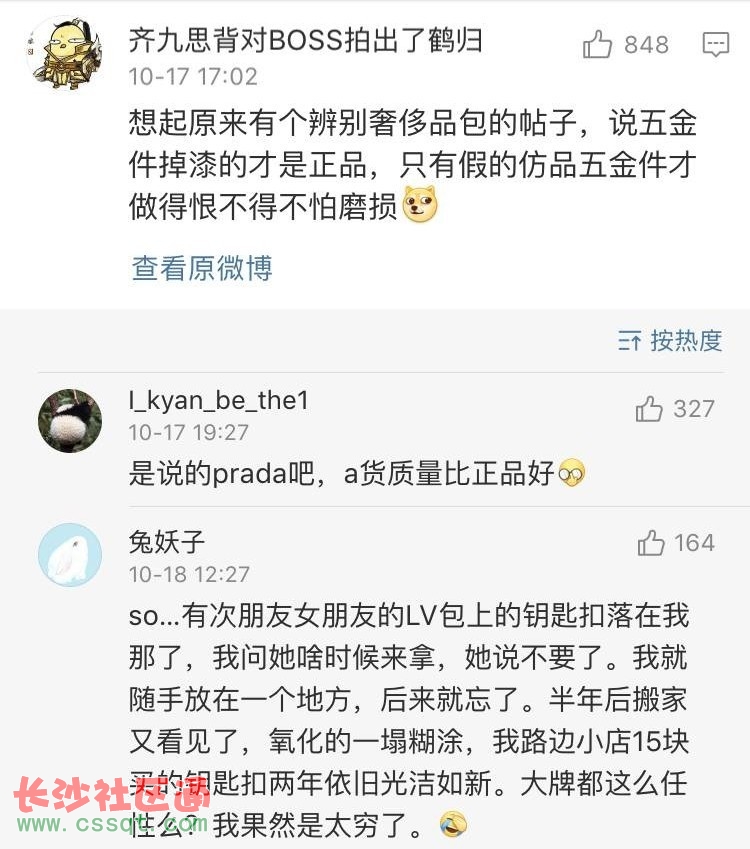Open 查看原微博 link
This screenshot has width=750, height=849.
[201, 268]
